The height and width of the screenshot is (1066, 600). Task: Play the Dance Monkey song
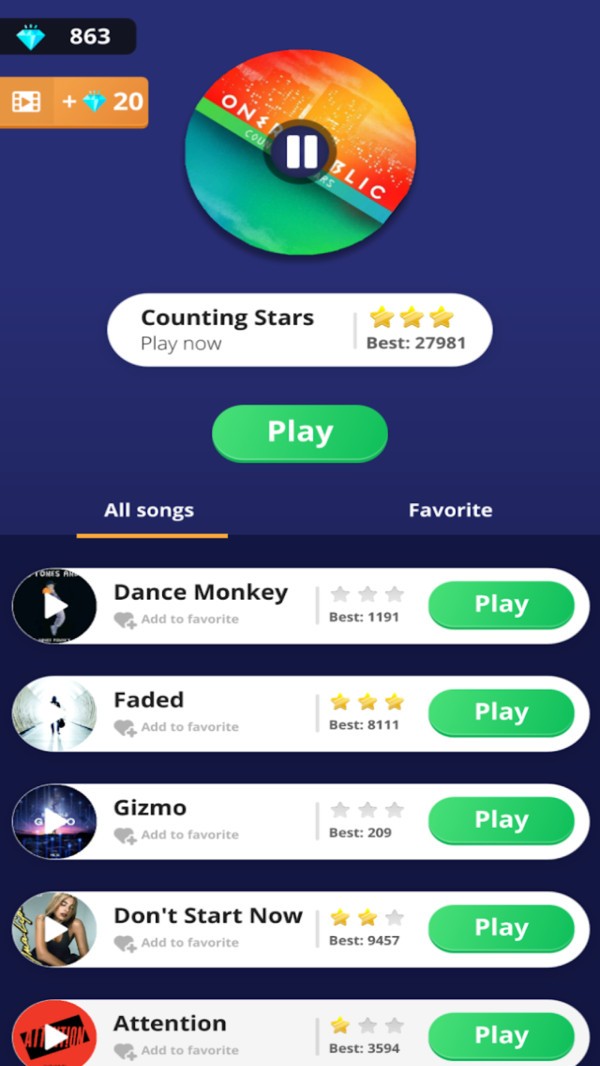point(501,604)
